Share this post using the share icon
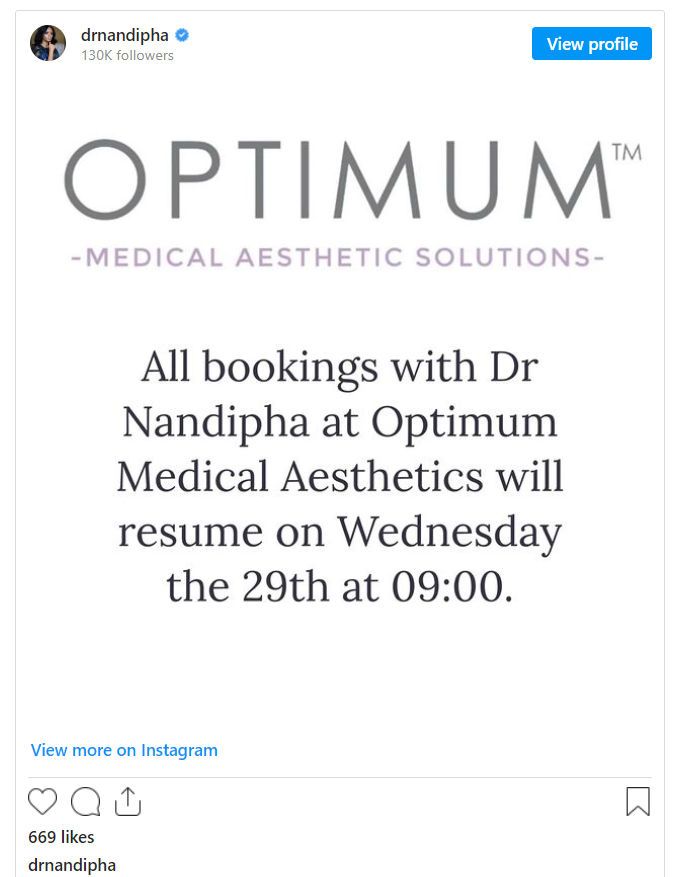Image resolution: width=685 pixels, height=877 pixels. (128, 801)
